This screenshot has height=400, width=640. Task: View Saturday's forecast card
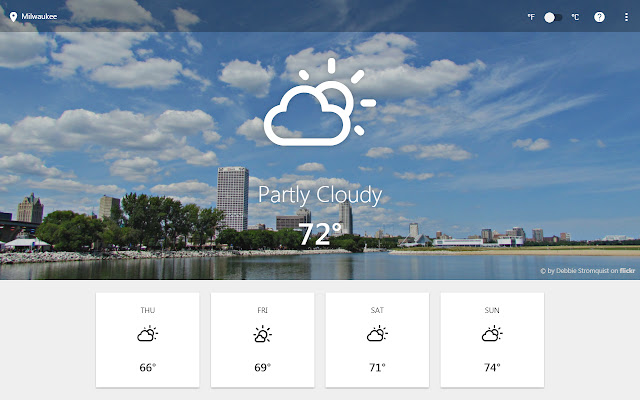pyautogui.click(x=377, y=339)
